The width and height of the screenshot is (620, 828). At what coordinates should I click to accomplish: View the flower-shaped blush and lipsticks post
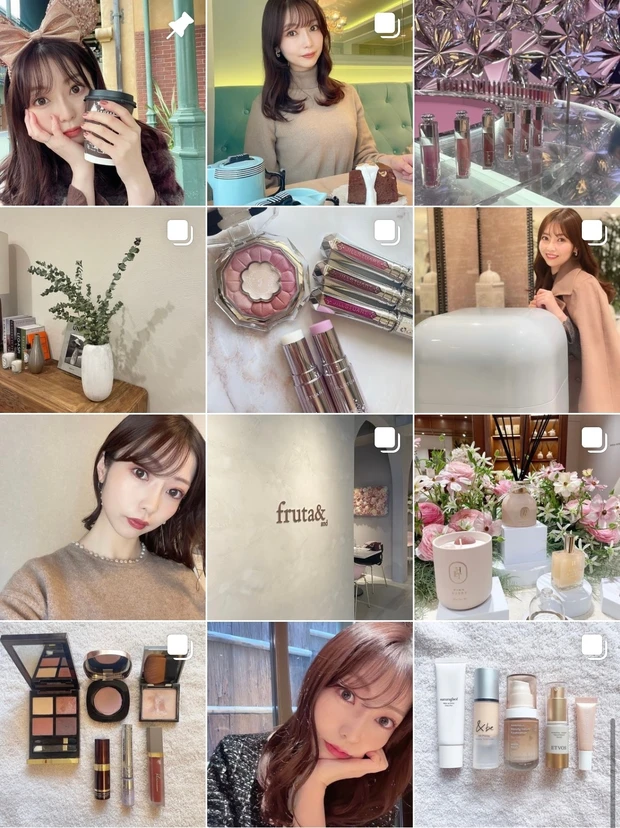[x=309, y=310]
